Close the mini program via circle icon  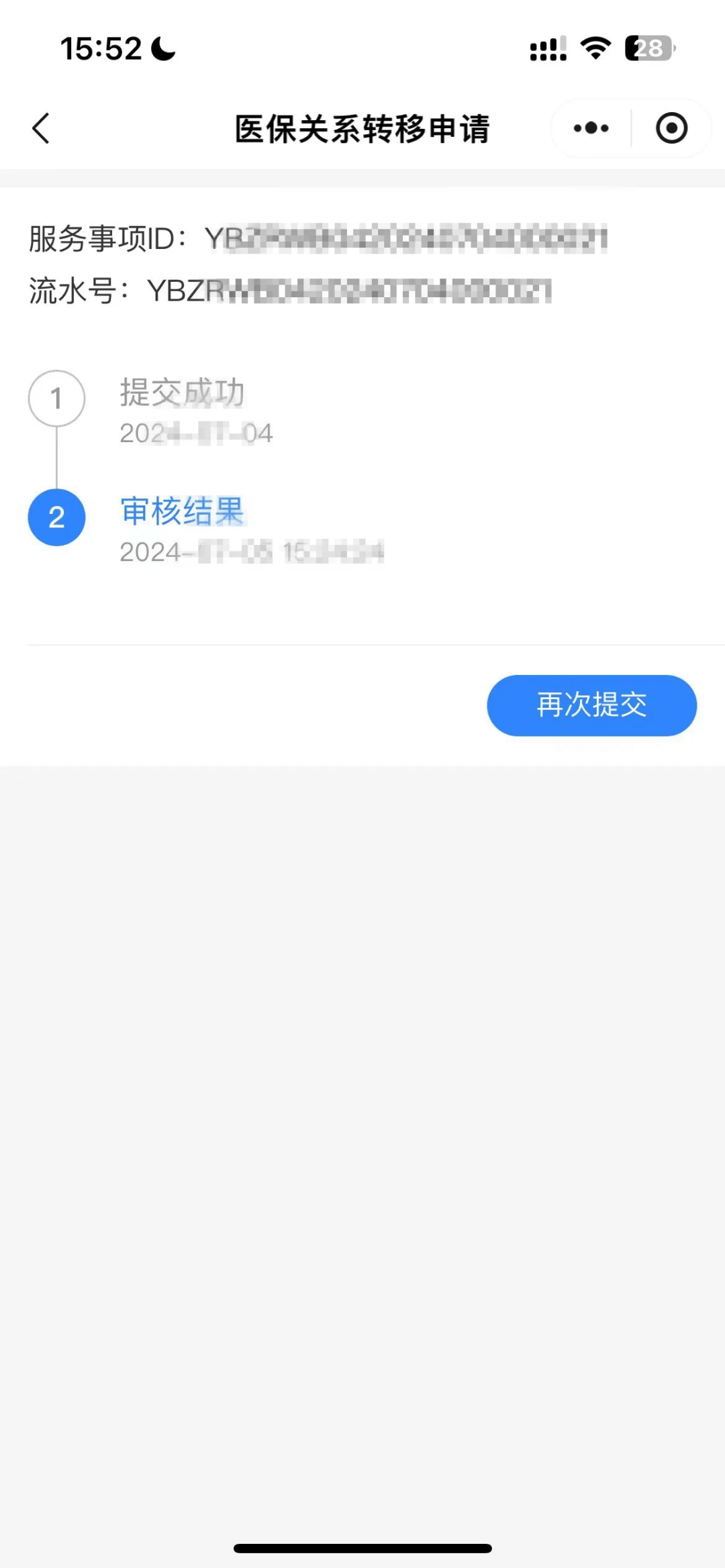pos(671,128)
